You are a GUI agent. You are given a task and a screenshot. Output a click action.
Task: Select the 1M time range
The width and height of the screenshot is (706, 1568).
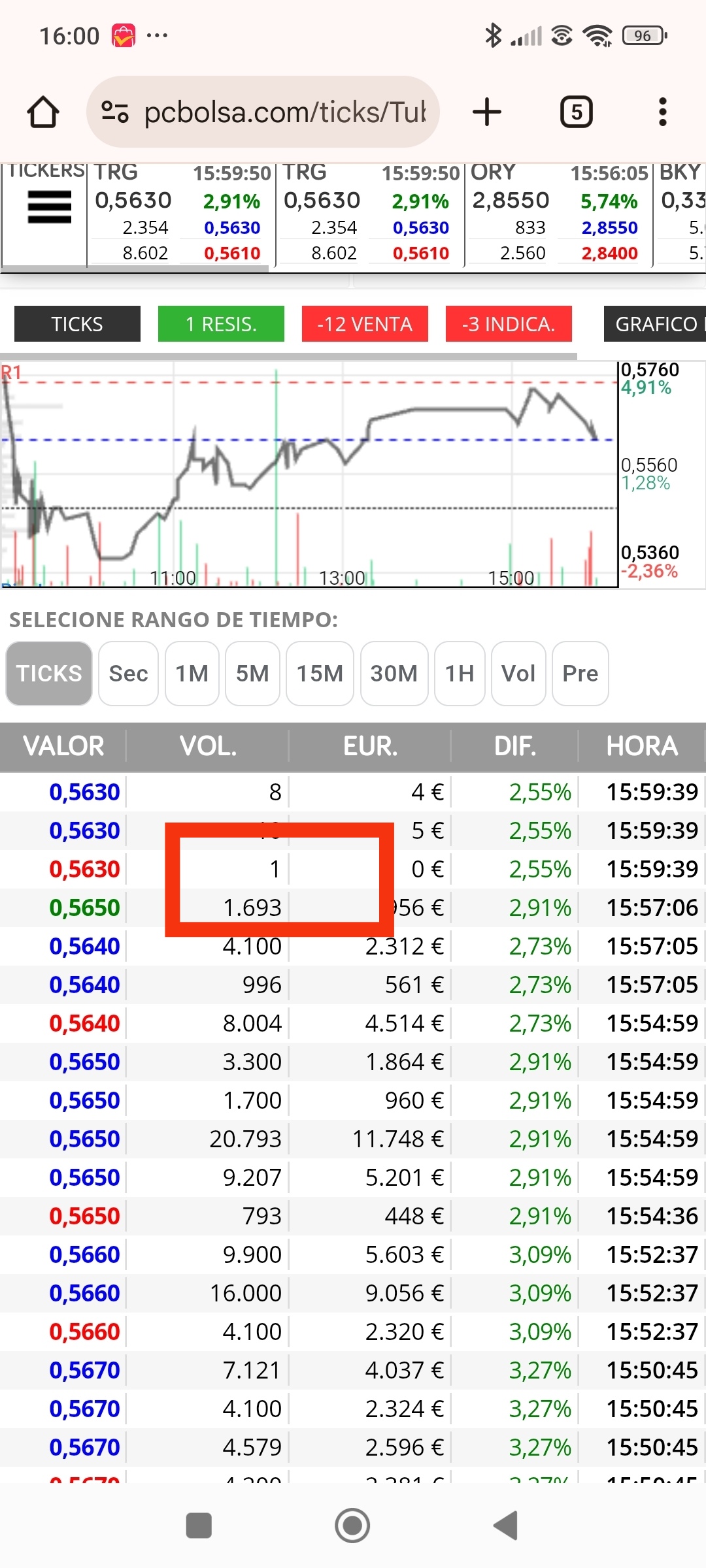click(x=192, y=674)
